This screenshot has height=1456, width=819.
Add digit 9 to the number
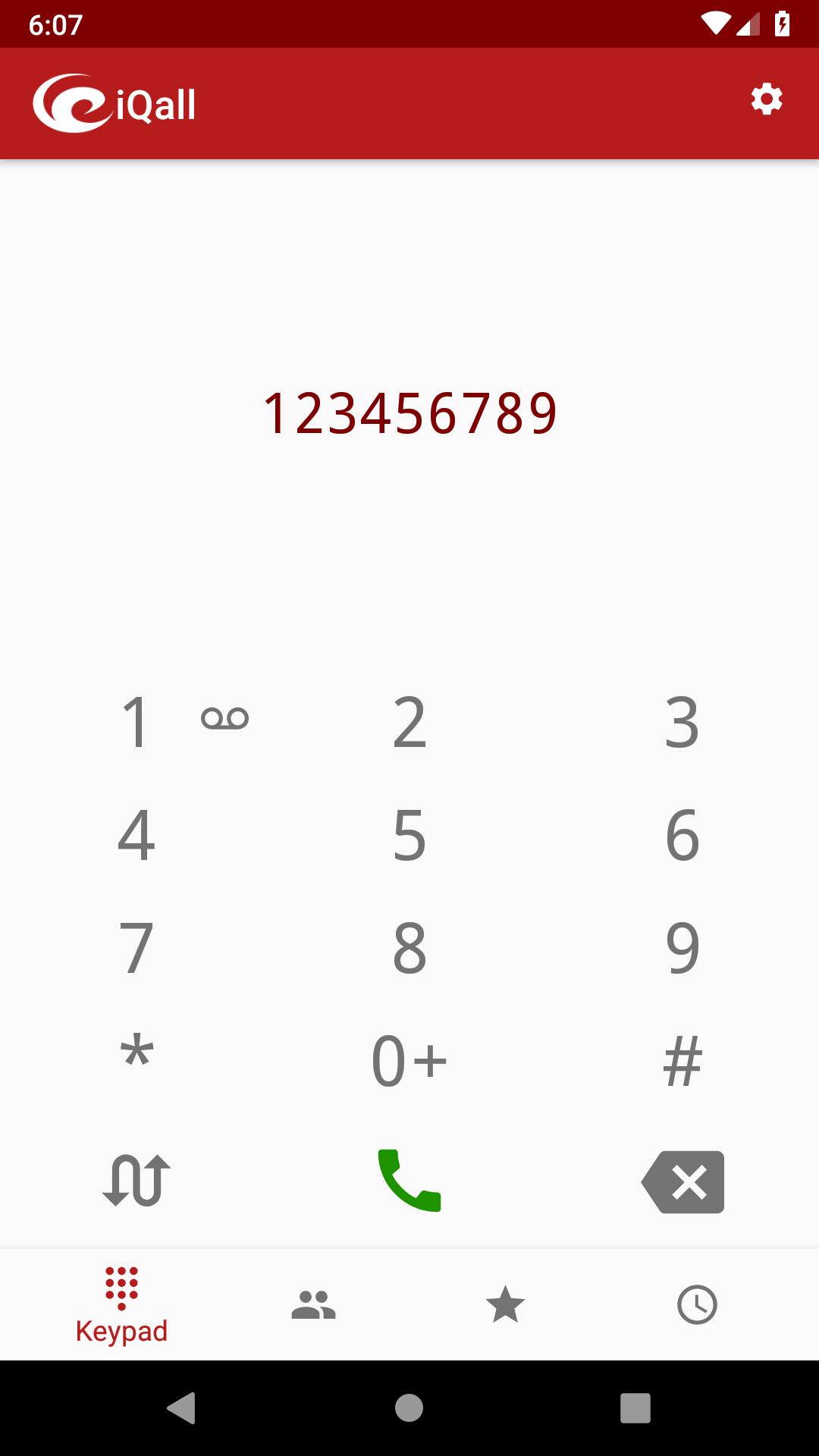(x=682, y=948)
